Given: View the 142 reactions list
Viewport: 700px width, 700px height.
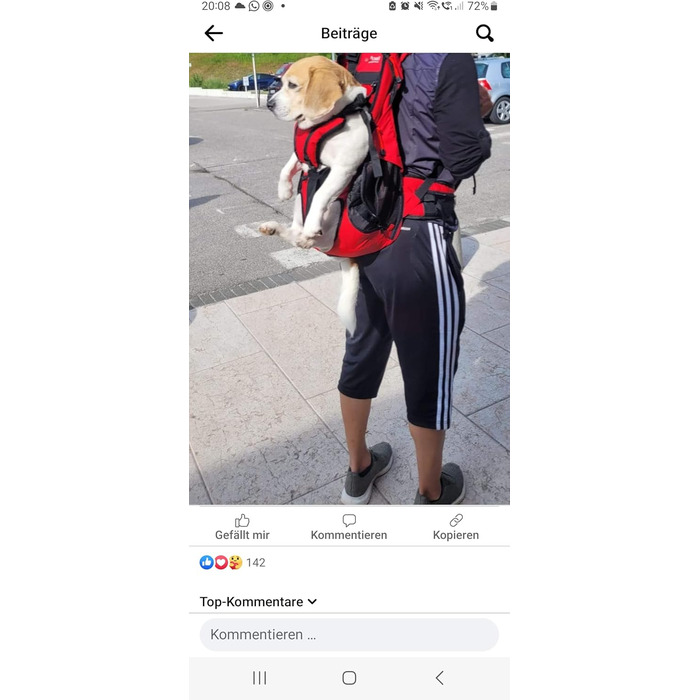Looking at the screenshot, I should pos(233,563).
